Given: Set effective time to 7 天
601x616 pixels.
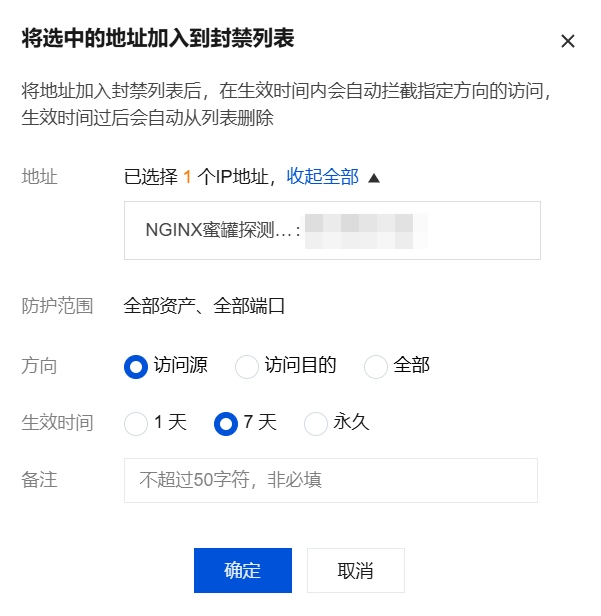Looking at the screenshot, I should (226, 423).
